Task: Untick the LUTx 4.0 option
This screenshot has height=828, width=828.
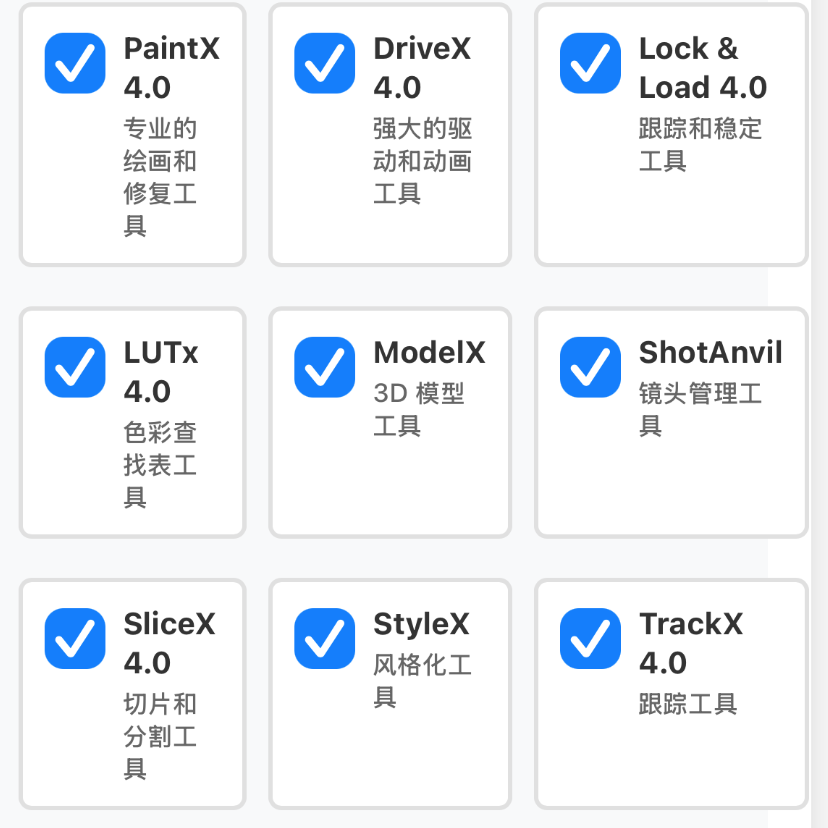Action: pyautogui.click(x=75, y=367)
